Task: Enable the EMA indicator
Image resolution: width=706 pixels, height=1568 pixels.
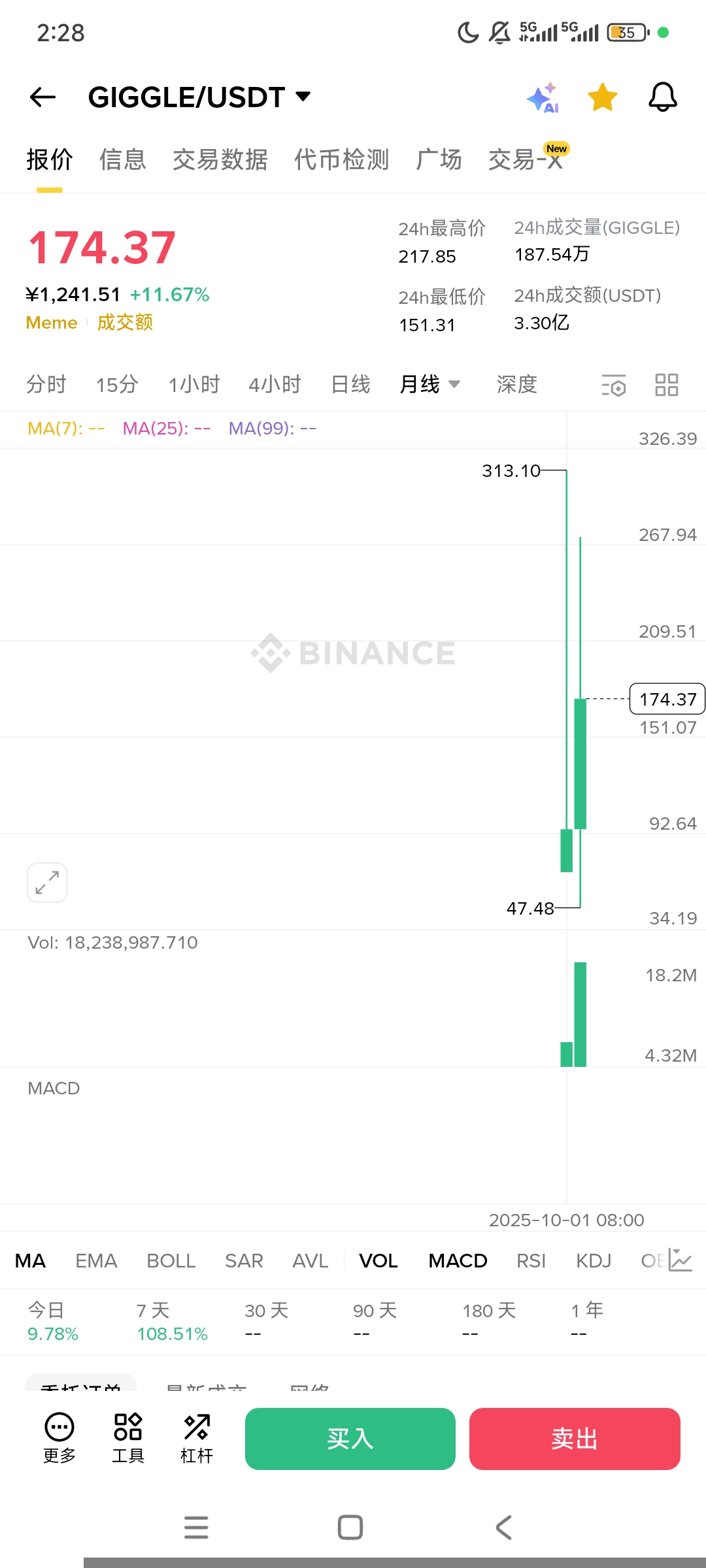Action: pos(96,1260)
